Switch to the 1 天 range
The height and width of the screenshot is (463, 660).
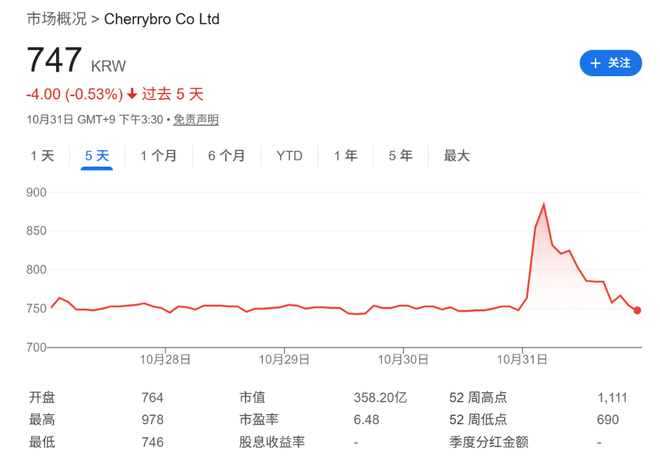pos(42,156)
